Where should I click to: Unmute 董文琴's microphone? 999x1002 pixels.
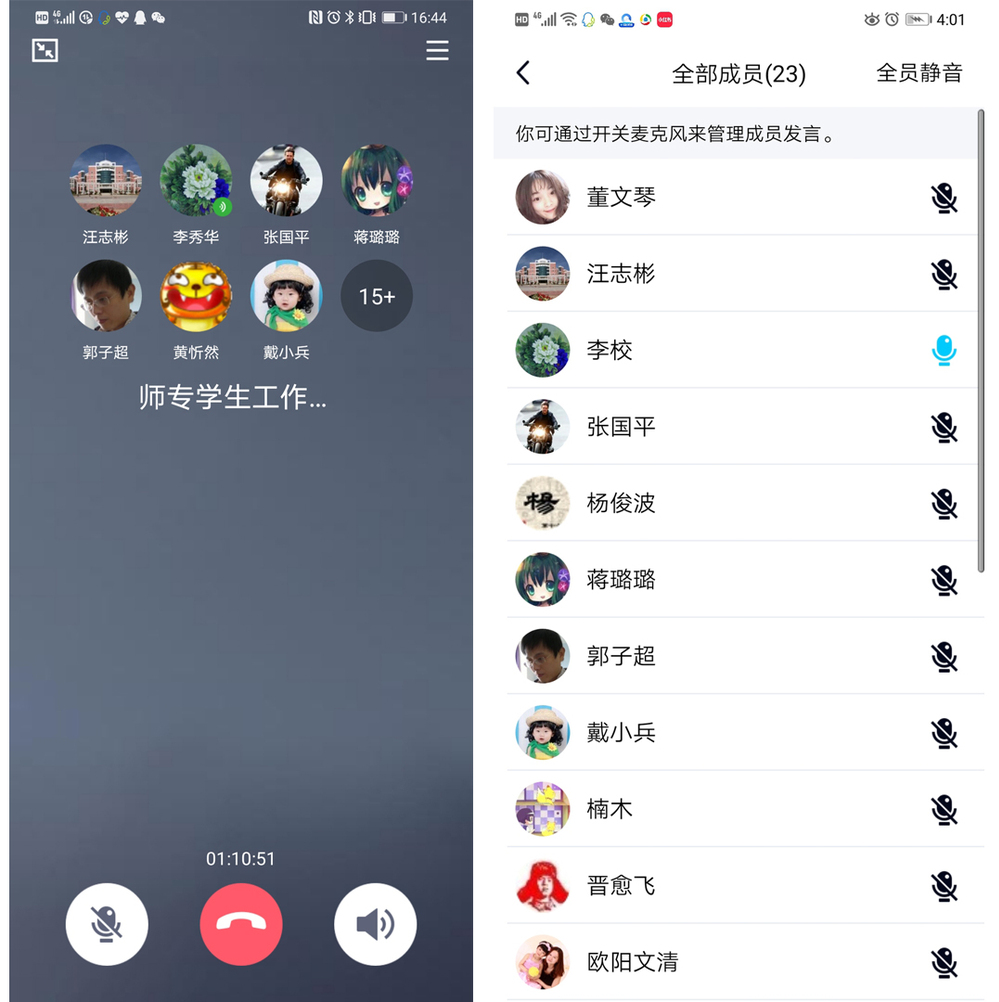[x=944, y=198]
